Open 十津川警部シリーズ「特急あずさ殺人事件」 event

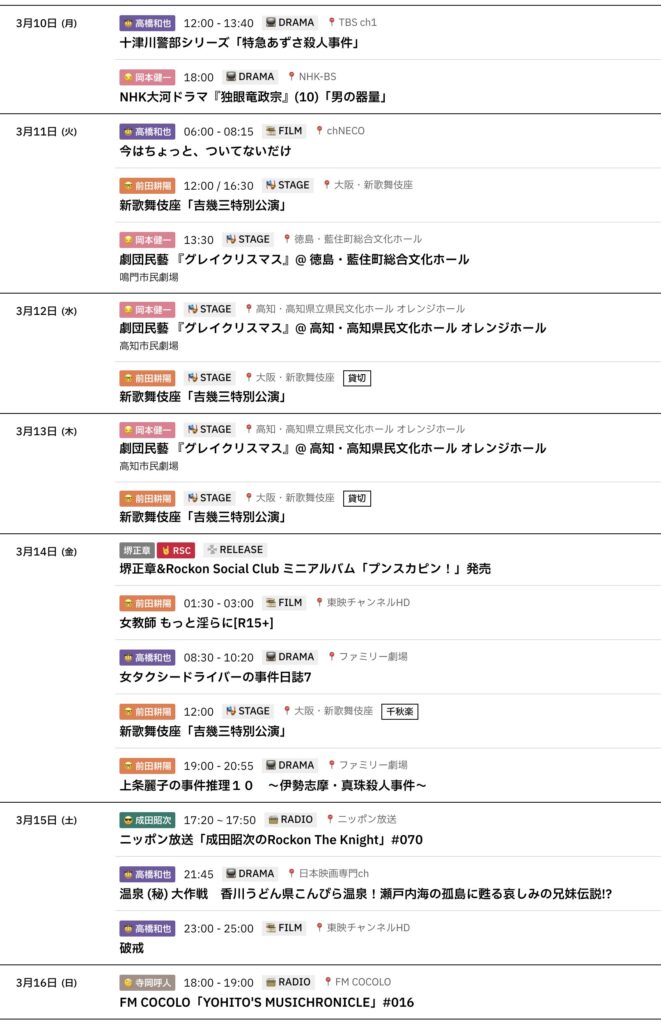[x=239, y=43]
